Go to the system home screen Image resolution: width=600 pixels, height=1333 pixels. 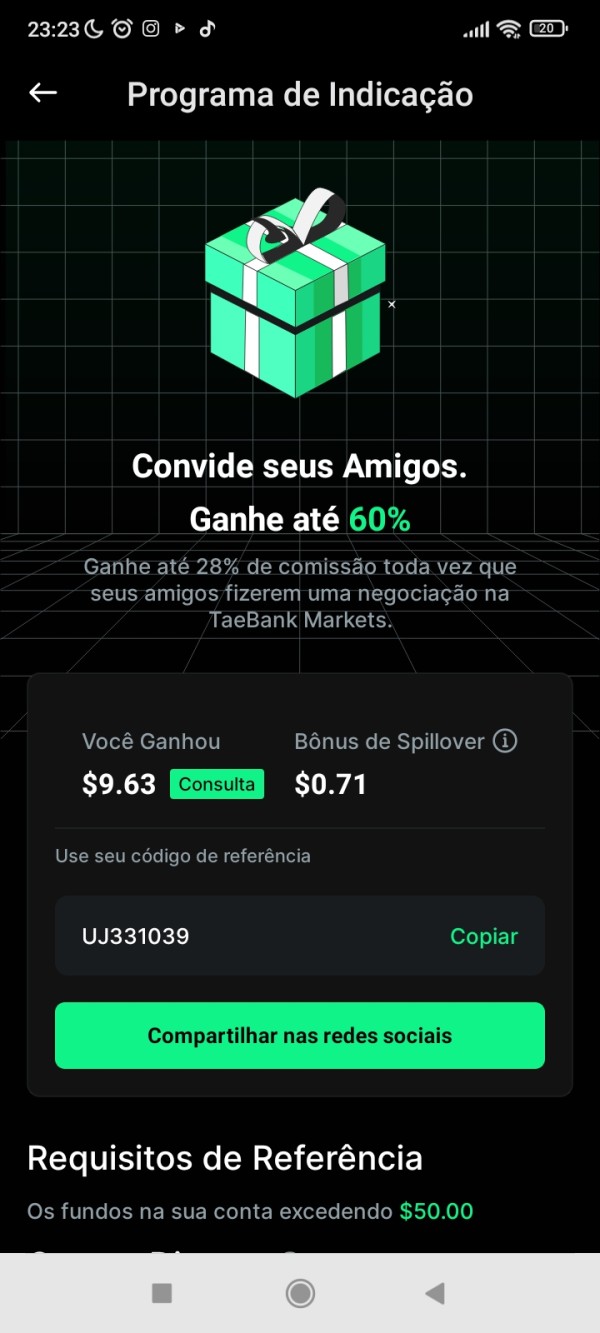click(300, 1293)
